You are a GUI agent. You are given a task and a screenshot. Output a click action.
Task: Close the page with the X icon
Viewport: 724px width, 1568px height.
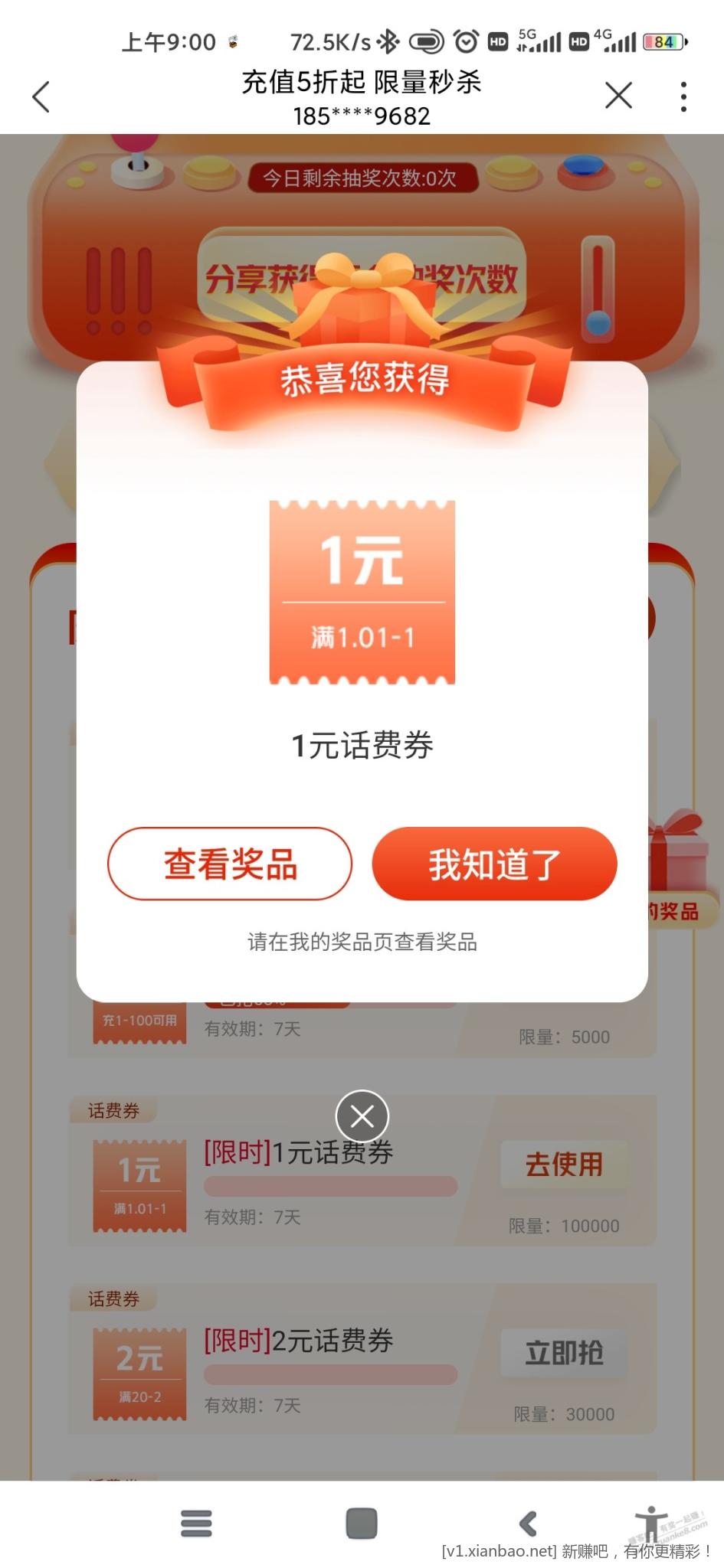click(618, 96)
